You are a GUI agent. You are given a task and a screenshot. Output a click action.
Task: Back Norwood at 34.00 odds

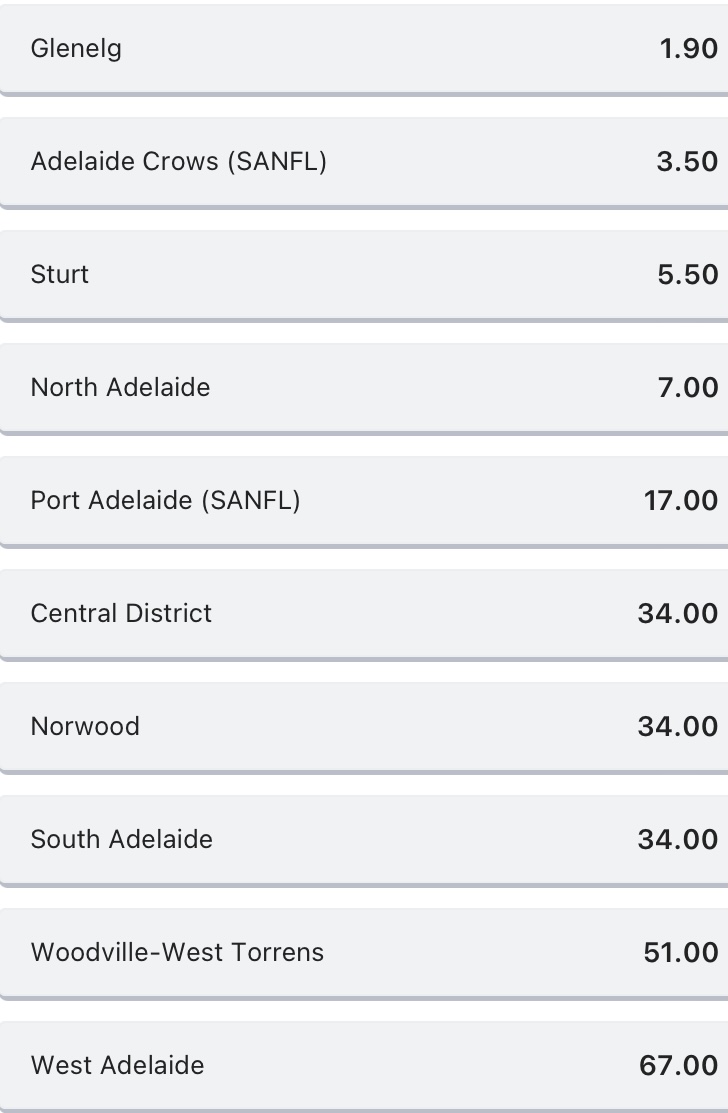[x=364, y=726]
